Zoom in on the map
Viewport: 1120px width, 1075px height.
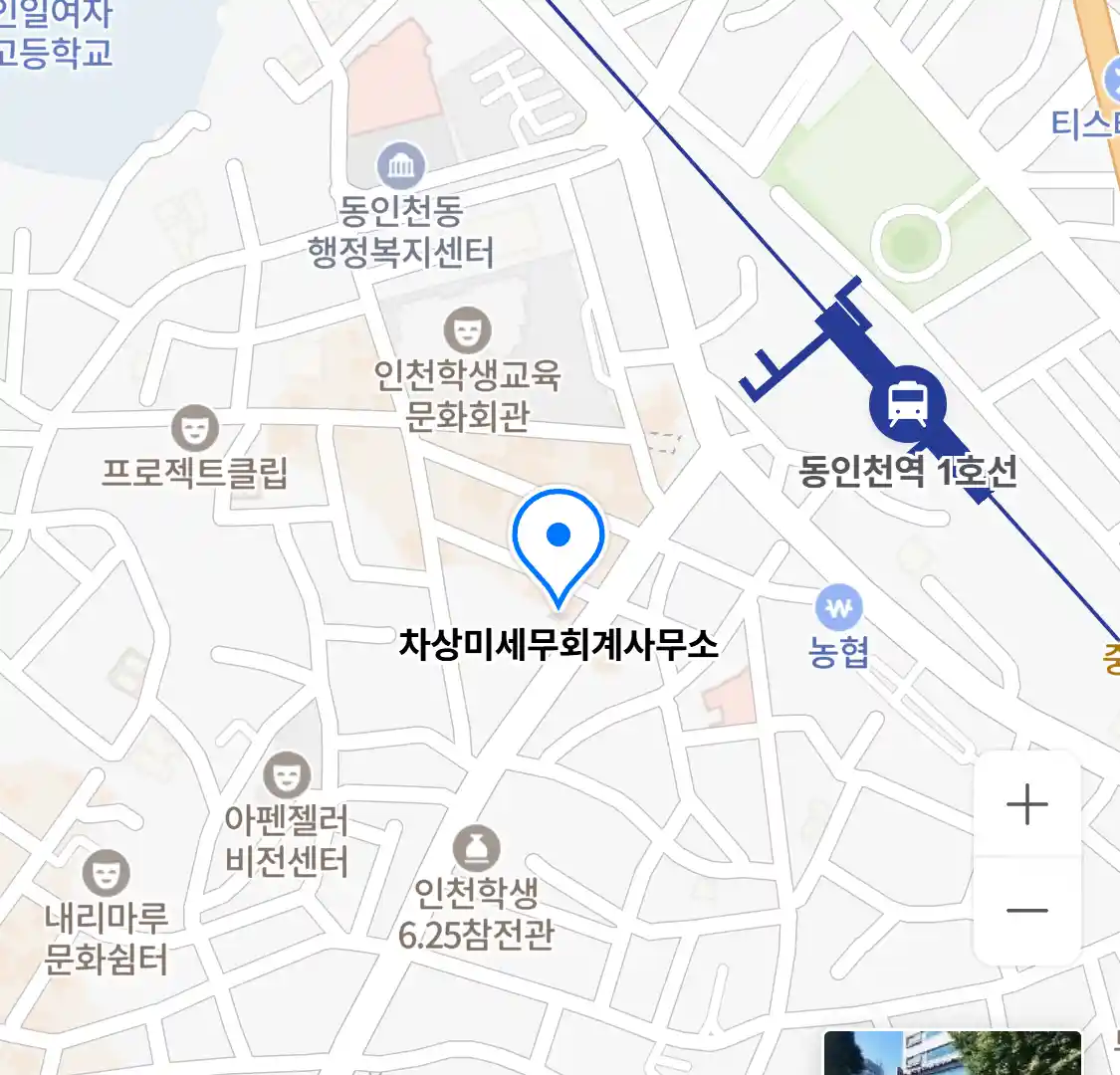coord(1026,804)
